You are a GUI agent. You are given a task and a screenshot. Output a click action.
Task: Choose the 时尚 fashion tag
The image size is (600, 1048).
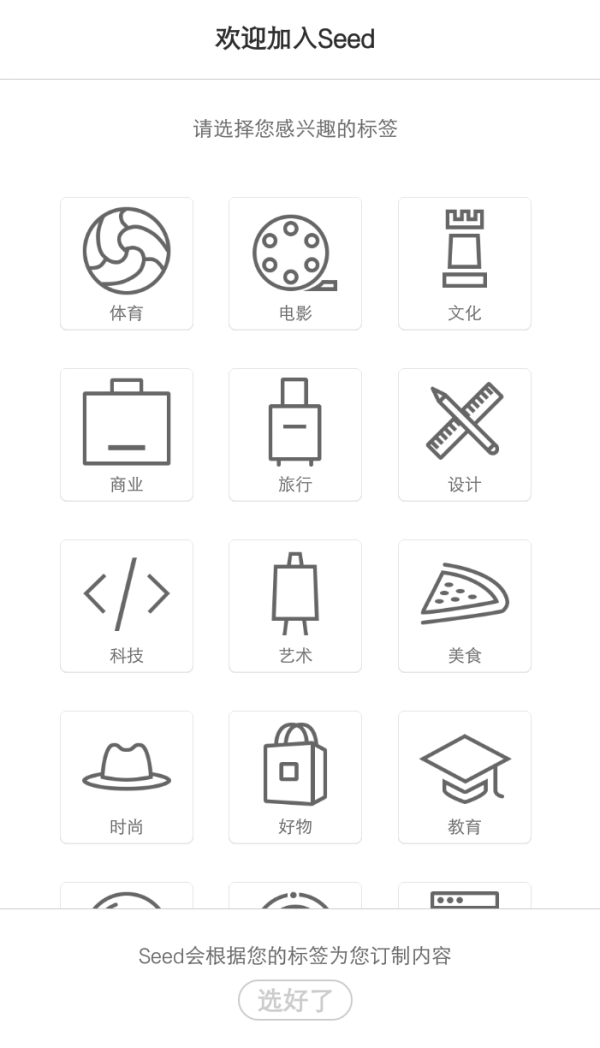pos(126,777)
